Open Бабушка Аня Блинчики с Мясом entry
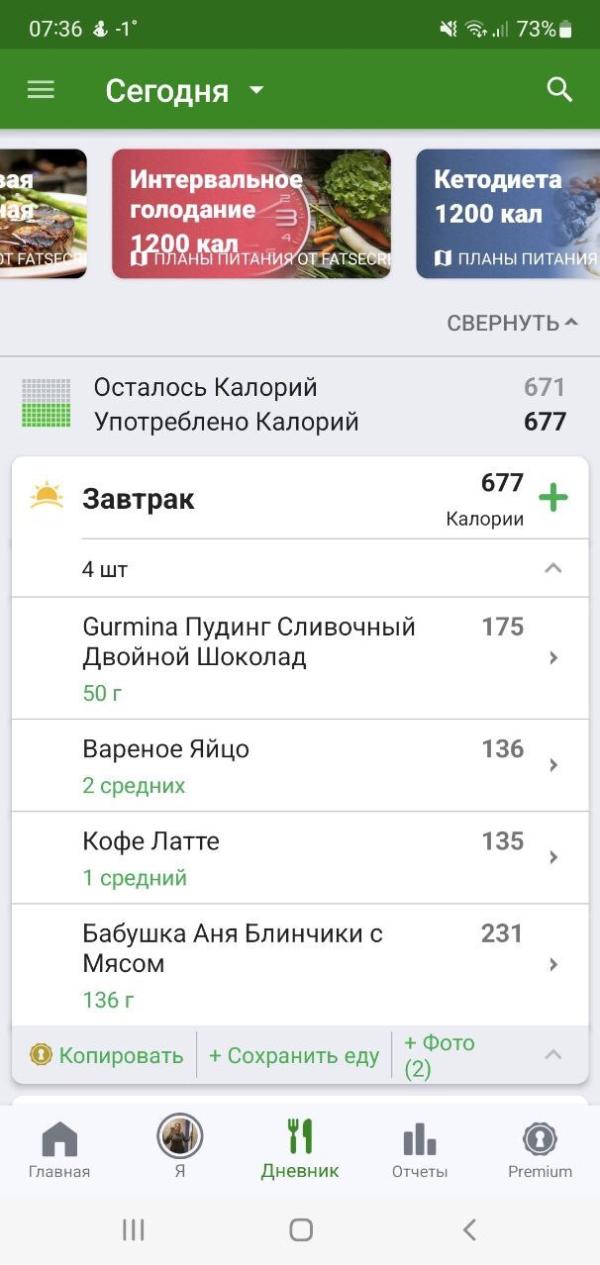Image resolution: width=600 pixels, height=1265 pixels. click(300, 964)
